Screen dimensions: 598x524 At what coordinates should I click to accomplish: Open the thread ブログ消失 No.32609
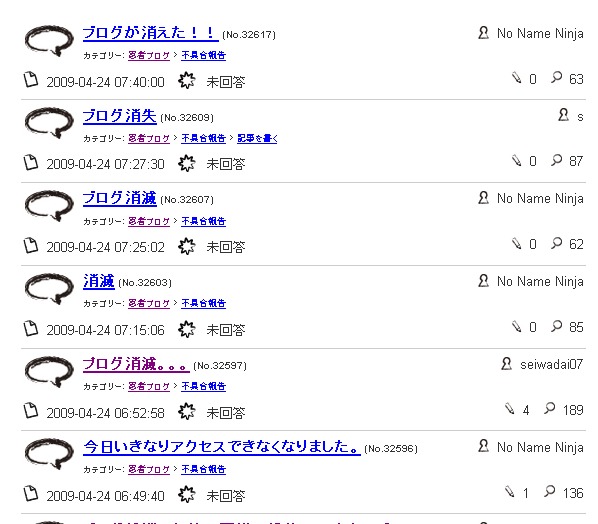click(119, 116)
